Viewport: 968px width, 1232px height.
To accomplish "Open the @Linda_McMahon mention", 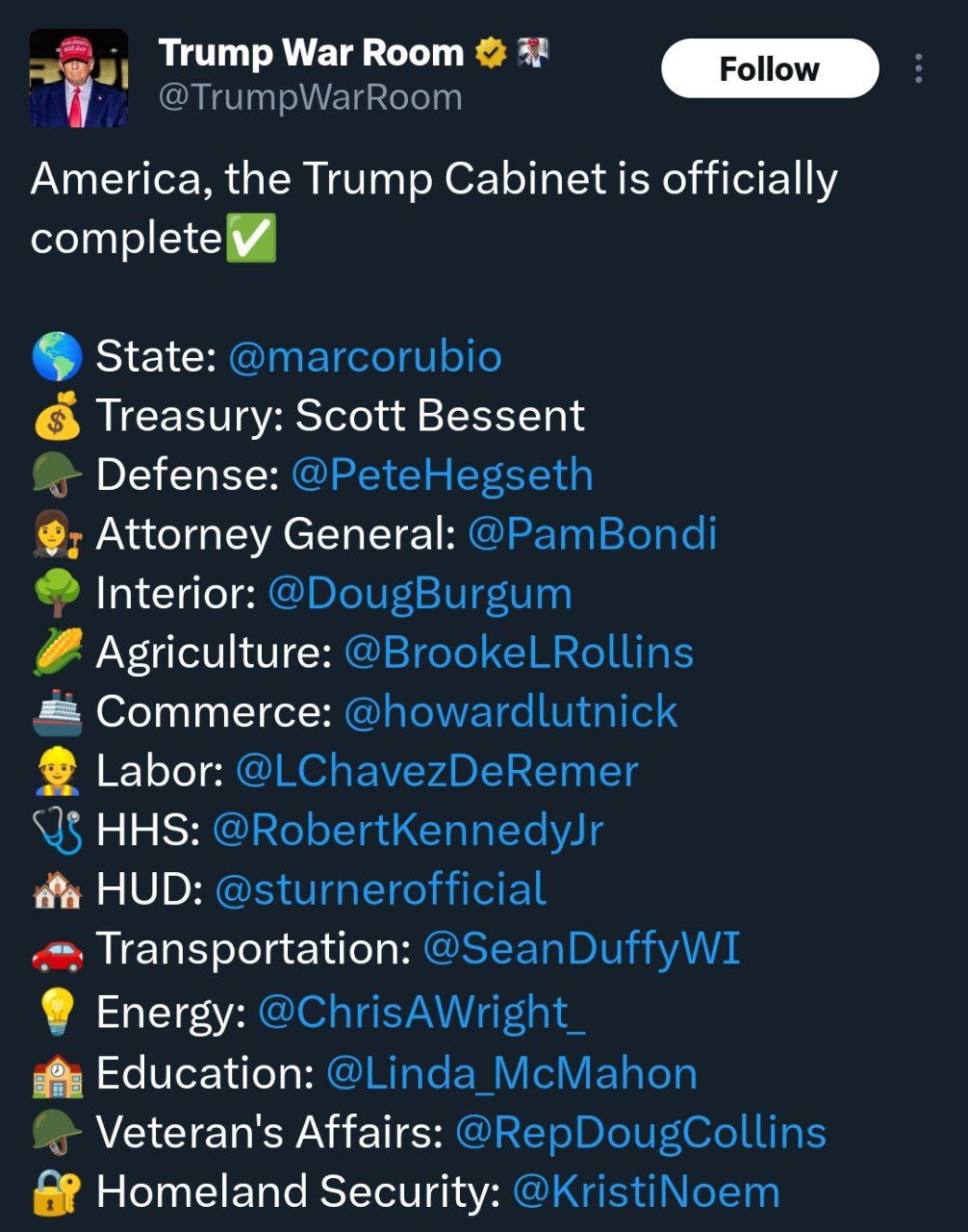I will 511,1073.
